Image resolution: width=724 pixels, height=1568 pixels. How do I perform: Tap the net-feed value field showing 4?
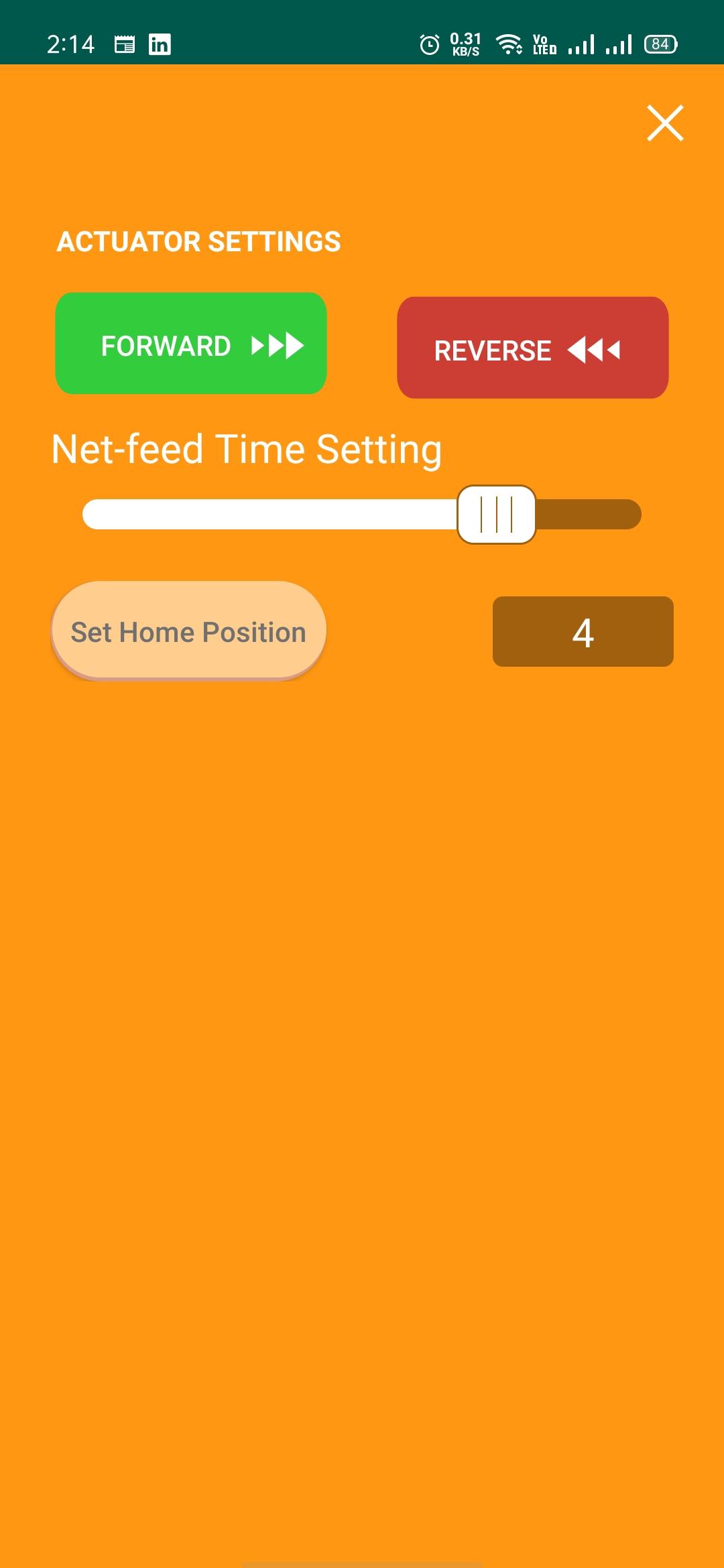(583, 631)
